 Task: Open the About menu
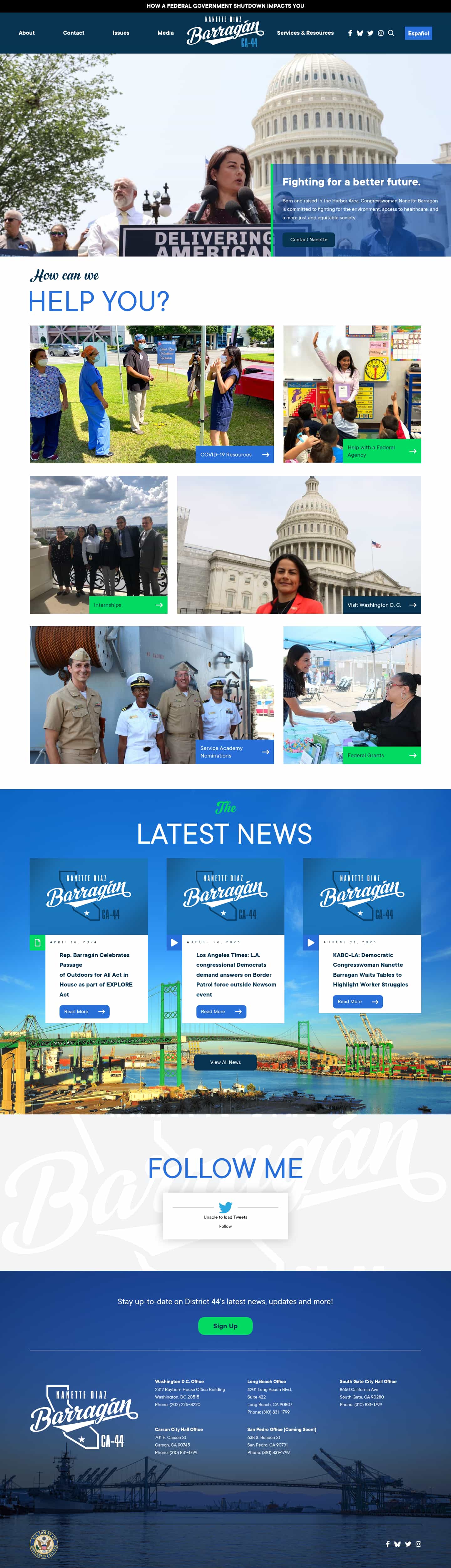click(x=27, y=33)
